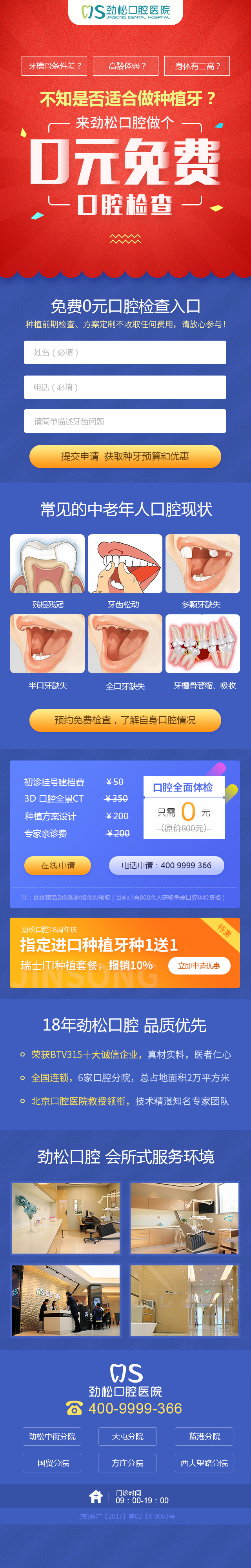Open the 大屯分院 branch
Image resolution: width=251 pixels, height=1568 pixels.
click(127, 1436)
